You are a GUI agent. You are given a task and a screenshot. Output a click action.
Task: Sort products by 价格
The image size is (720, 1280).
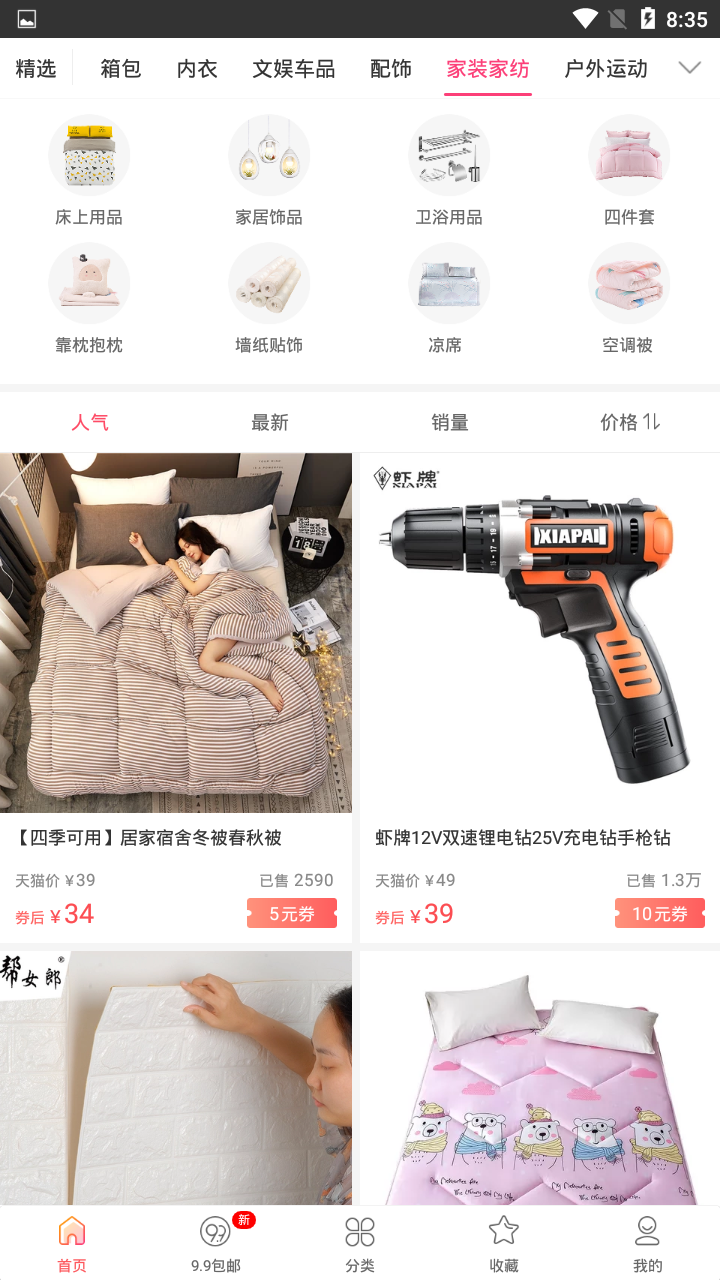click(x=630, y=422)
